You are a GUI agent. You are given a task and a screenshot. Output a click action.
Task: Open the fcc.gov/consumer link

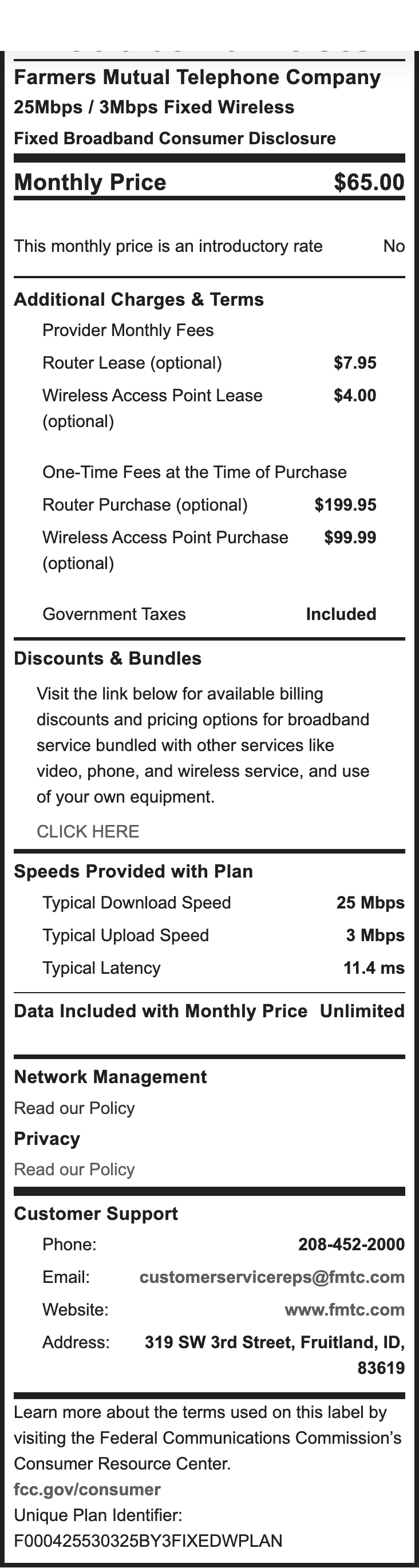pyautogui.click(x=87, y=1490)
